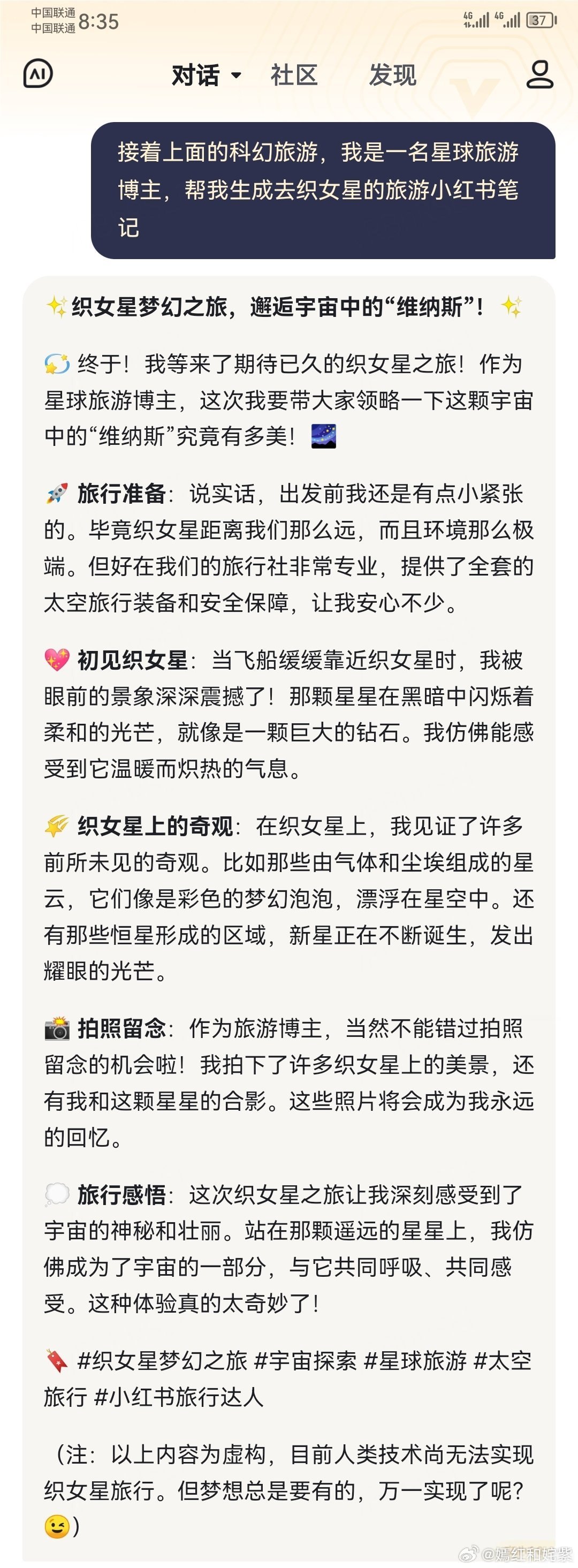Image resolution: width=578 pixels, height=1568 pixels.
Task: Tap the sparkle emoji in the note title
Action: coord(57,307)
